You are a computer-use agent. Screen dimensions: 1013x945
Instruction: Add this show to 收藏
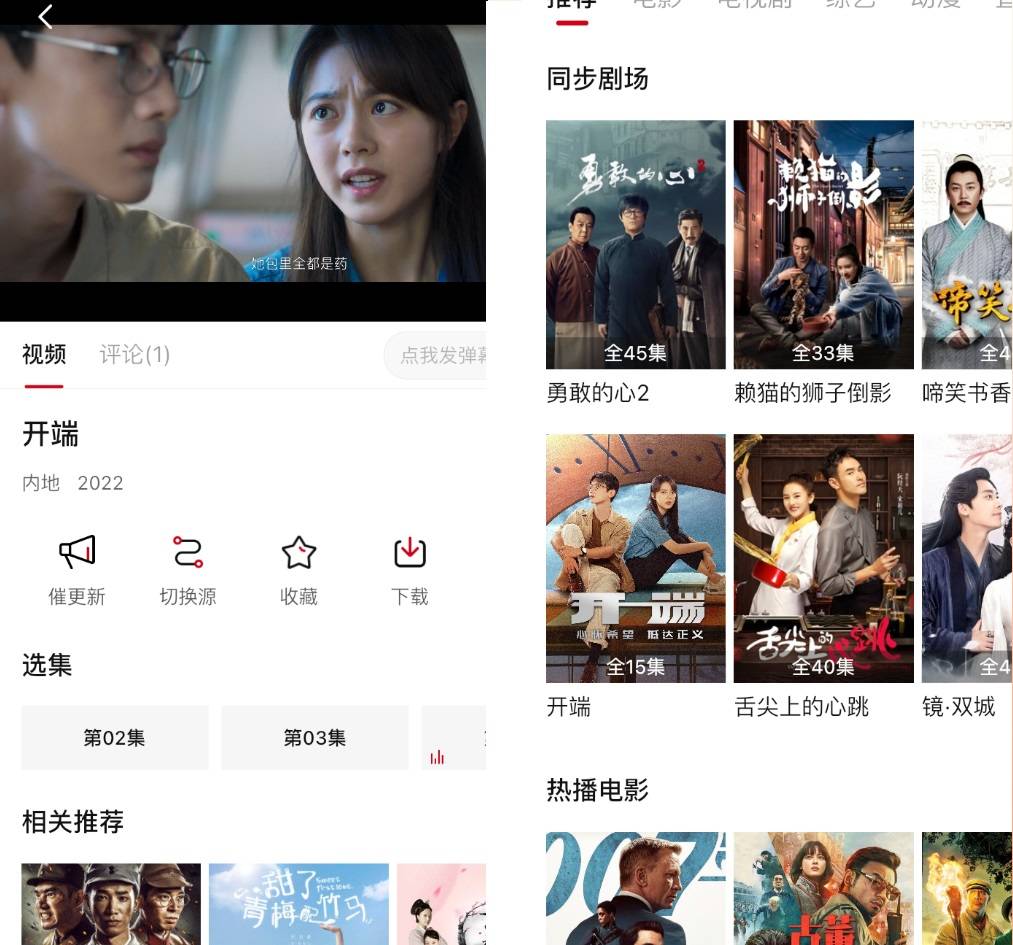coord(298,570)
